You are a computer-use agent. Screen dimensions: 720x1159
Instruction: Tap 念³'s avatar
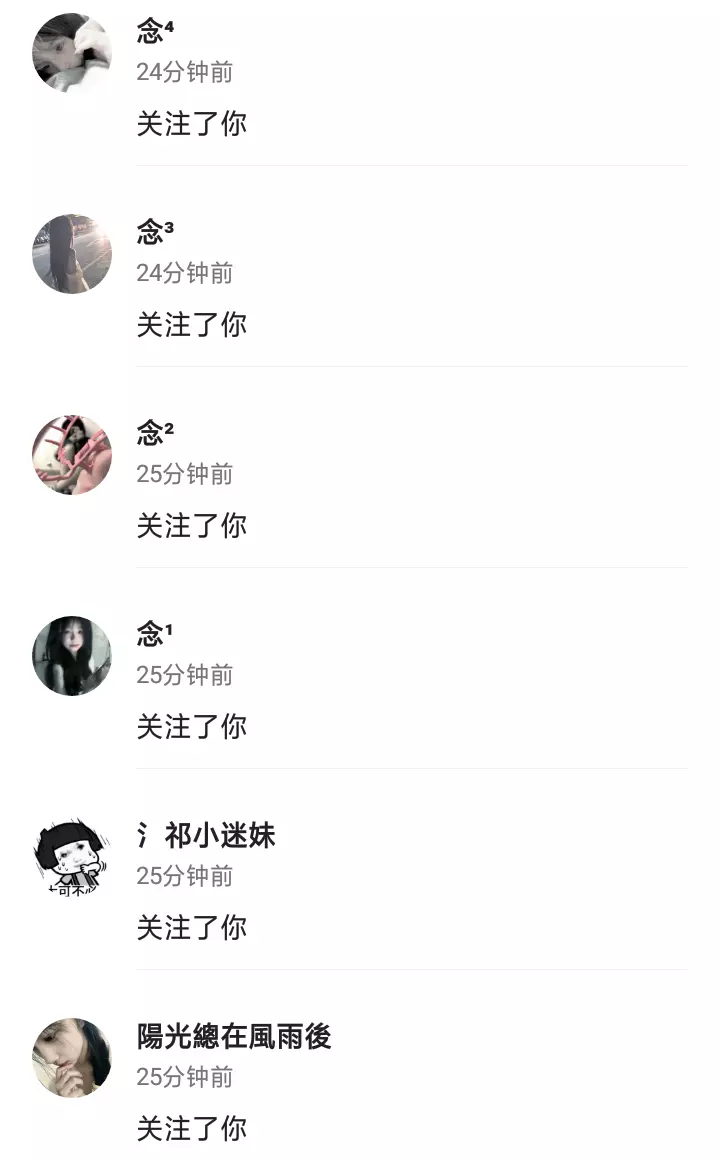(x=72, y=254)
